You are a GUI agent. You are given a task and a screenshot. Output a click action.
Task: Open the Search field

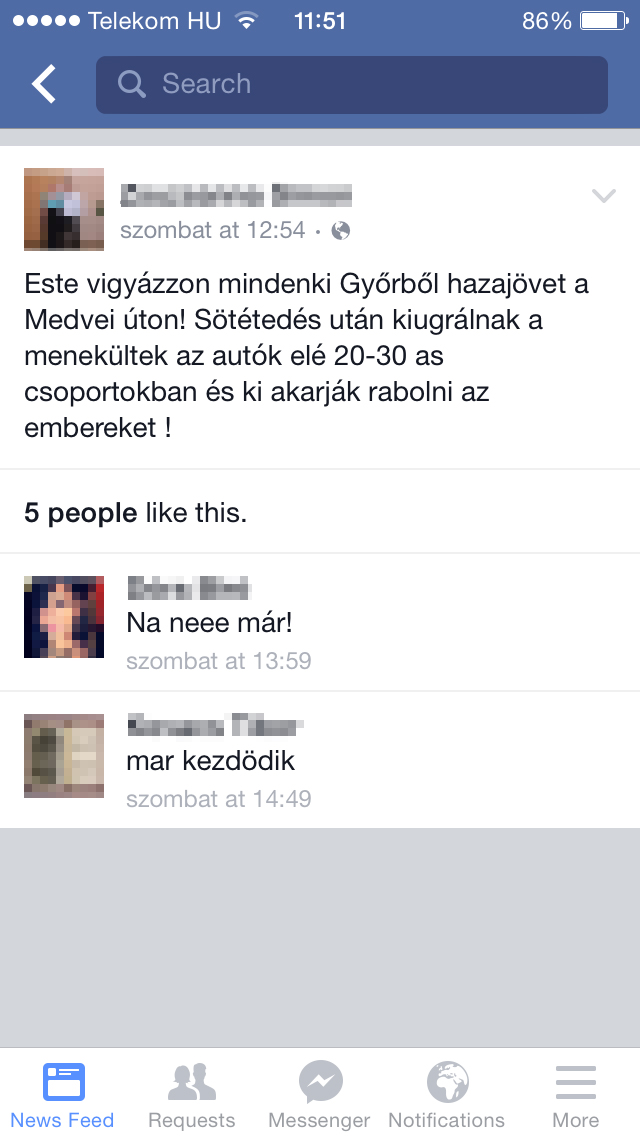[352, 85]
